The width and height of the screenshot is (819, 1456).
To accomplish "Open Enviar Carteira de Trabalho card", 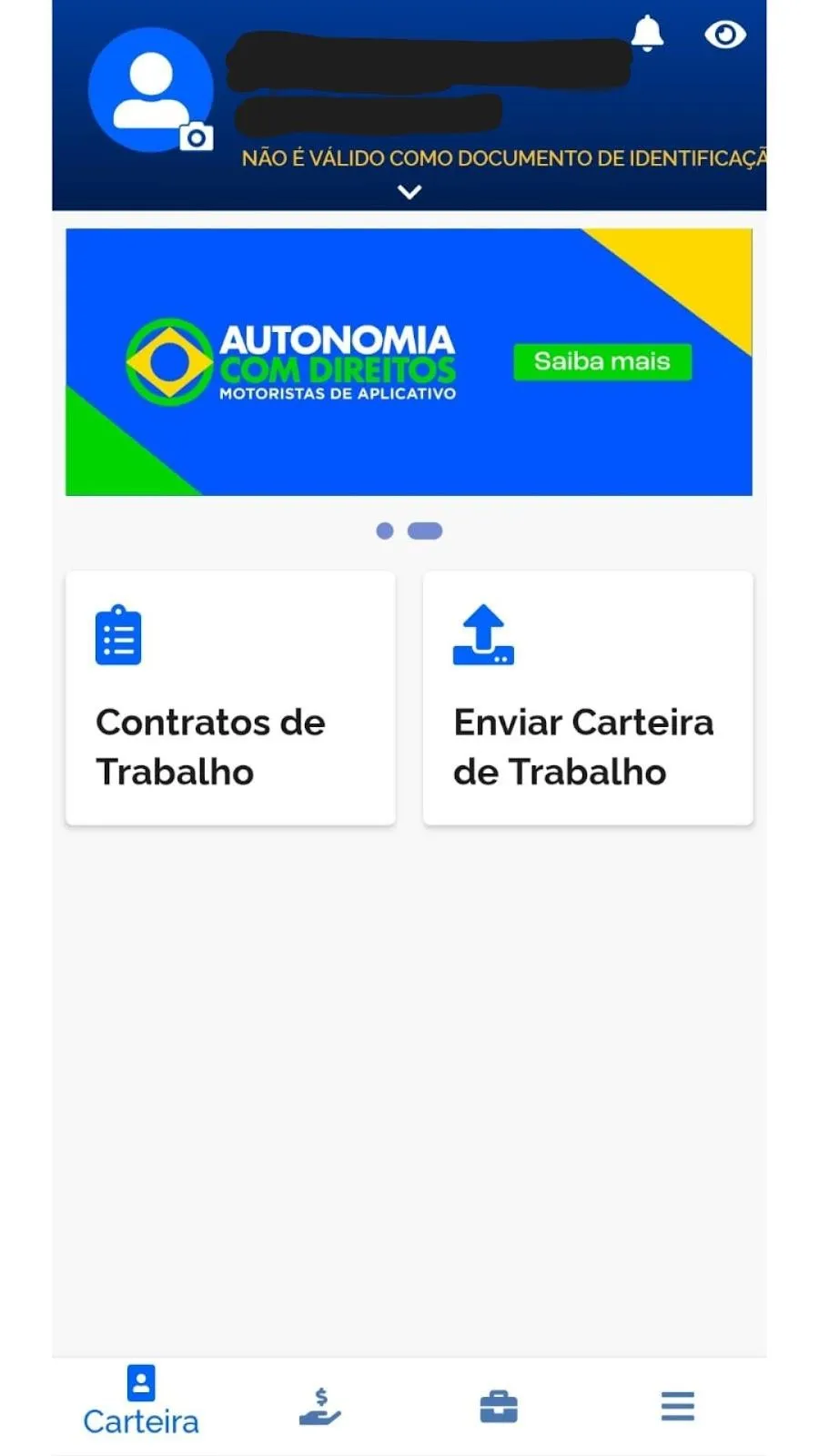I will 588,698.
